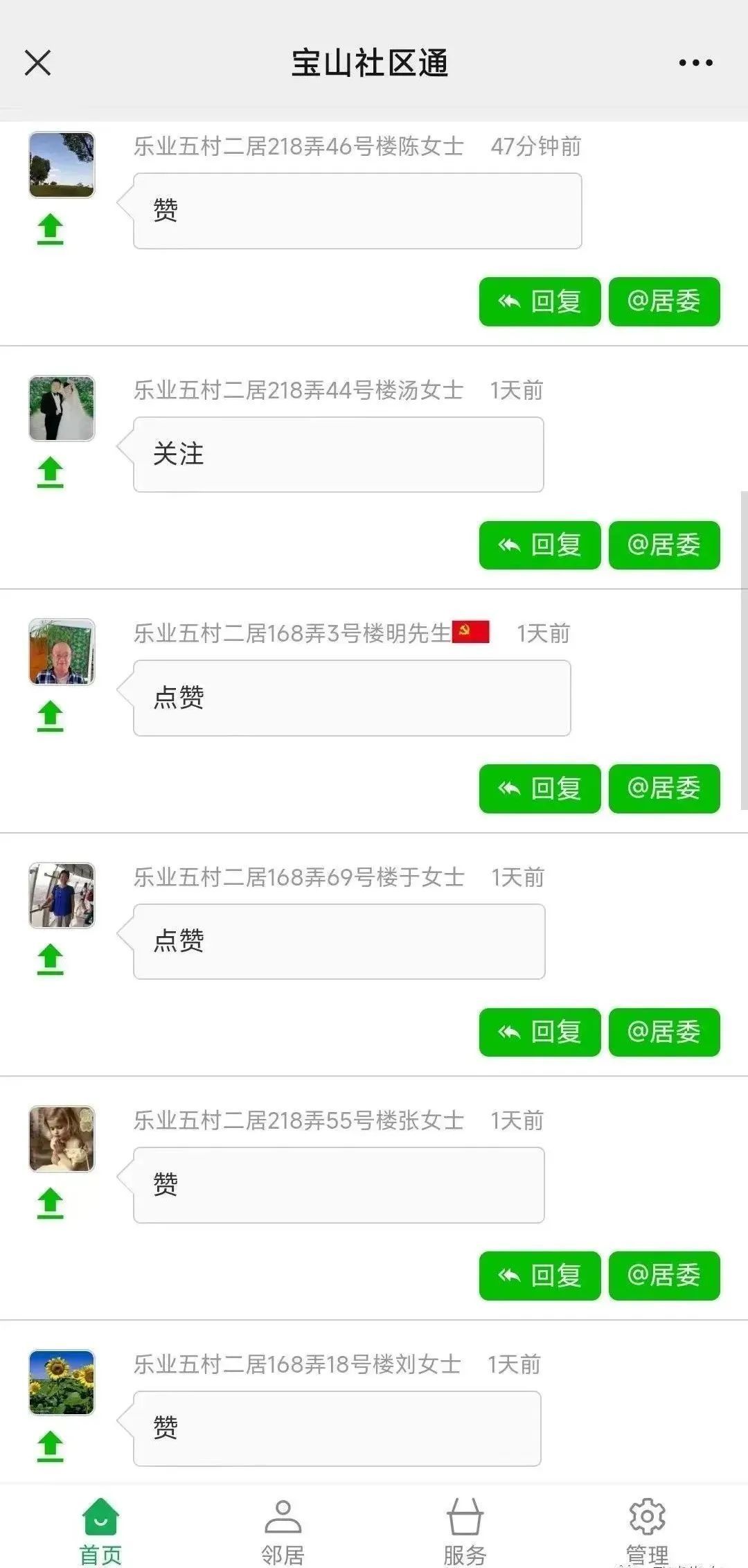Reply to 明先生's 点赞 comment
Screen dimensions: 748x1568
coord(540,788)
